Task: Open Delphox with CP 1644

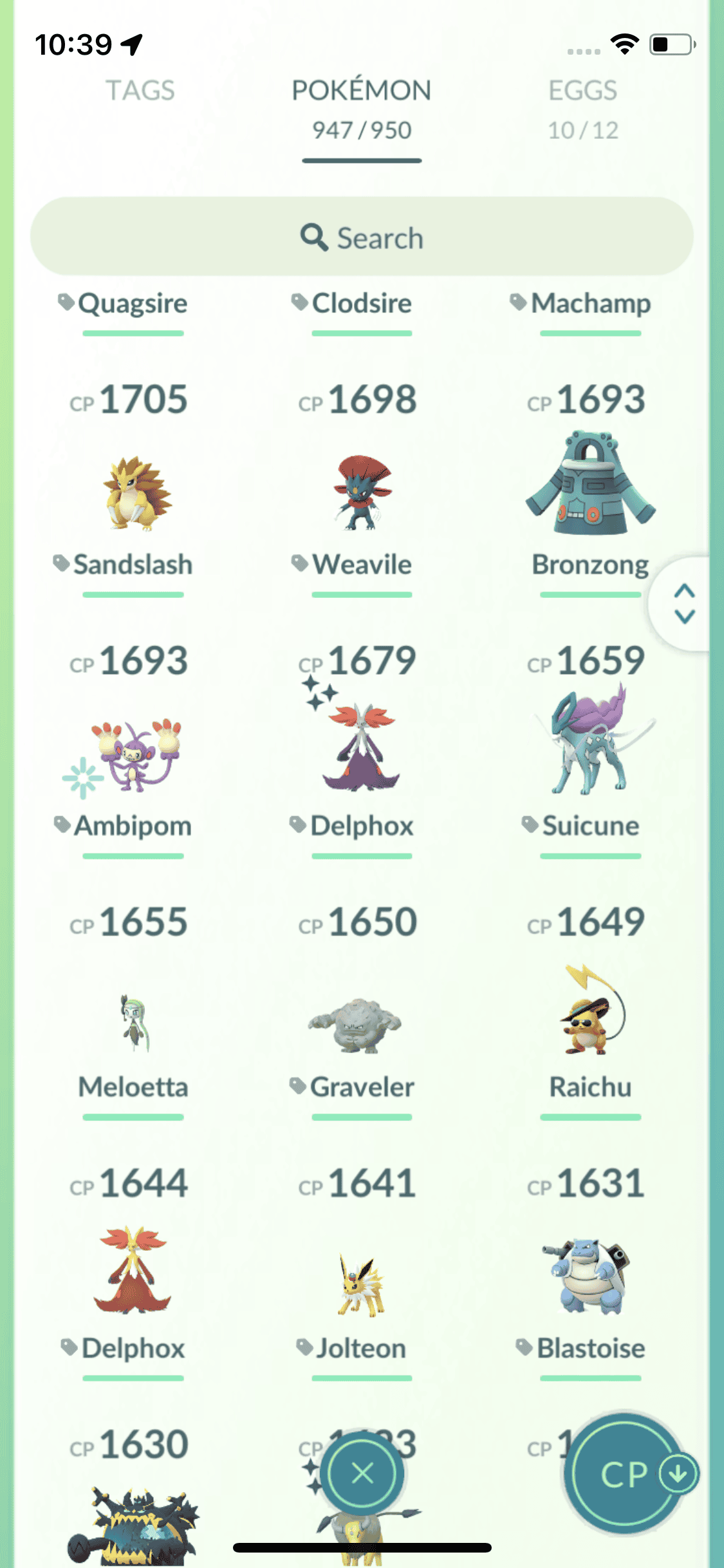Action: point(133,1271)
